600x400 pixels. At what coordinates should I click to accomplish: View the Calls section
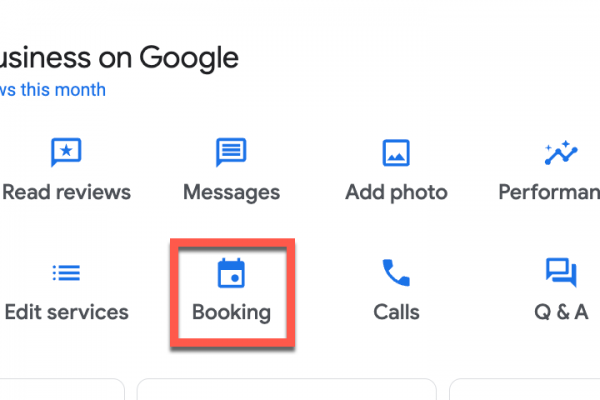(396, 291)
